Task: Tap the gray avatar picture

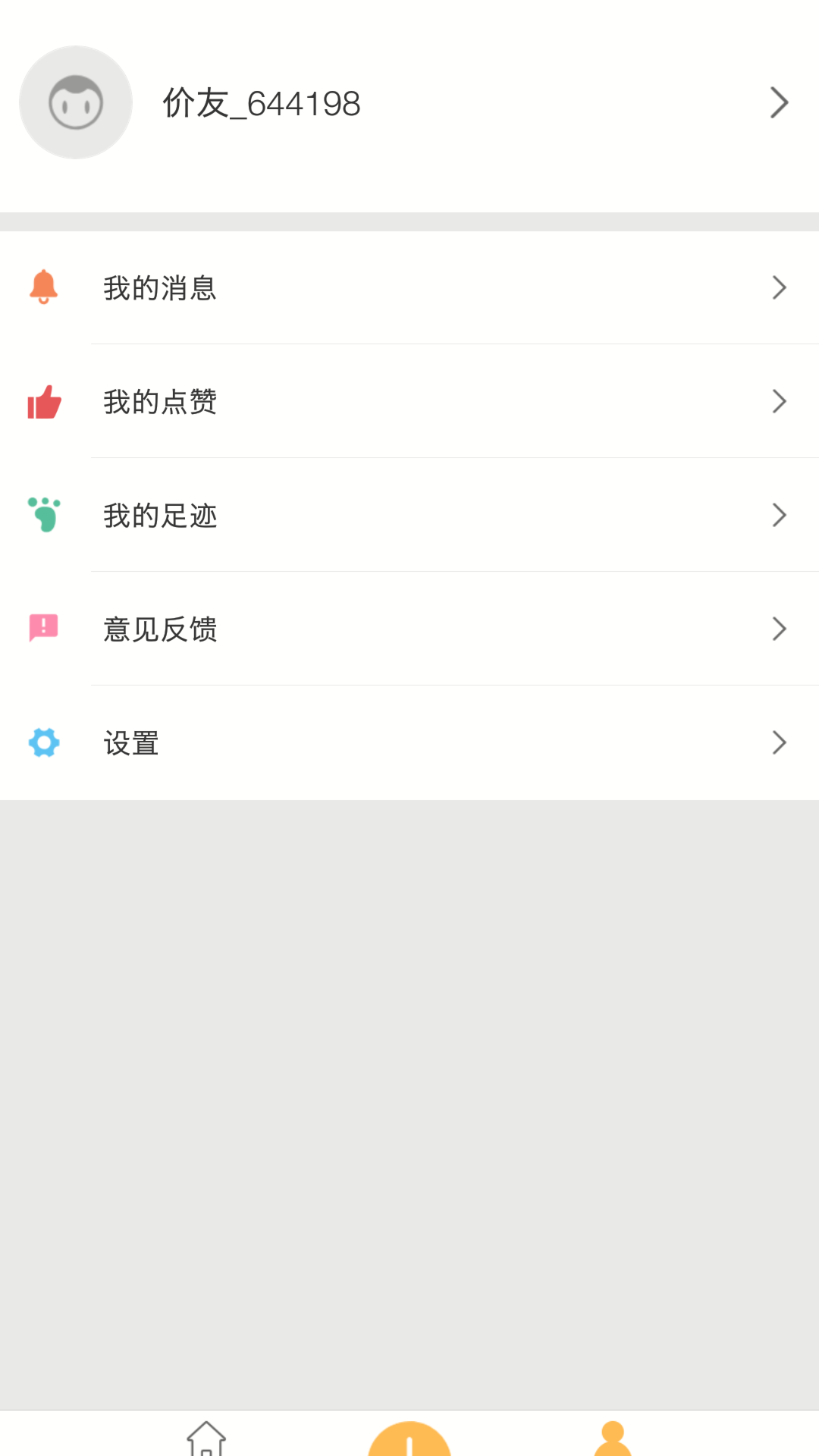Action: [76, 102]
